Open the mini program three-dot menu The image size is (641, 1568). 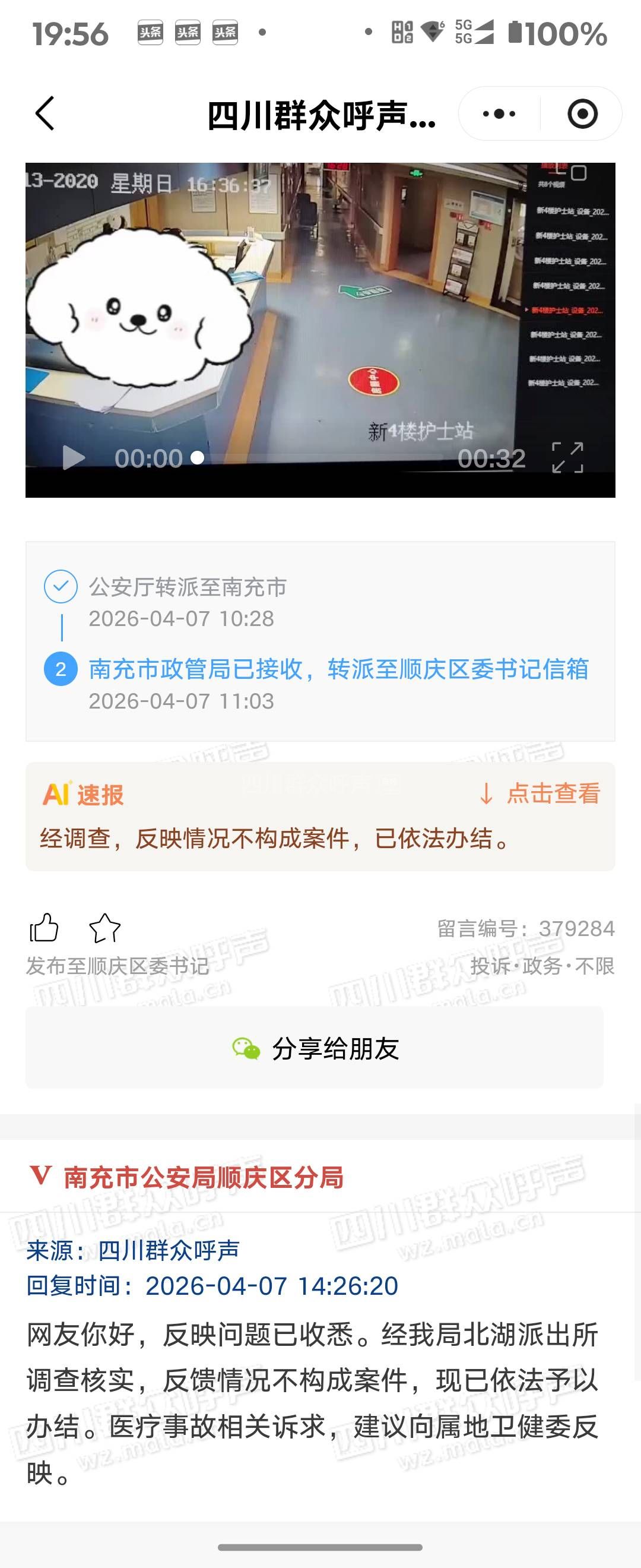click(499, 114)
